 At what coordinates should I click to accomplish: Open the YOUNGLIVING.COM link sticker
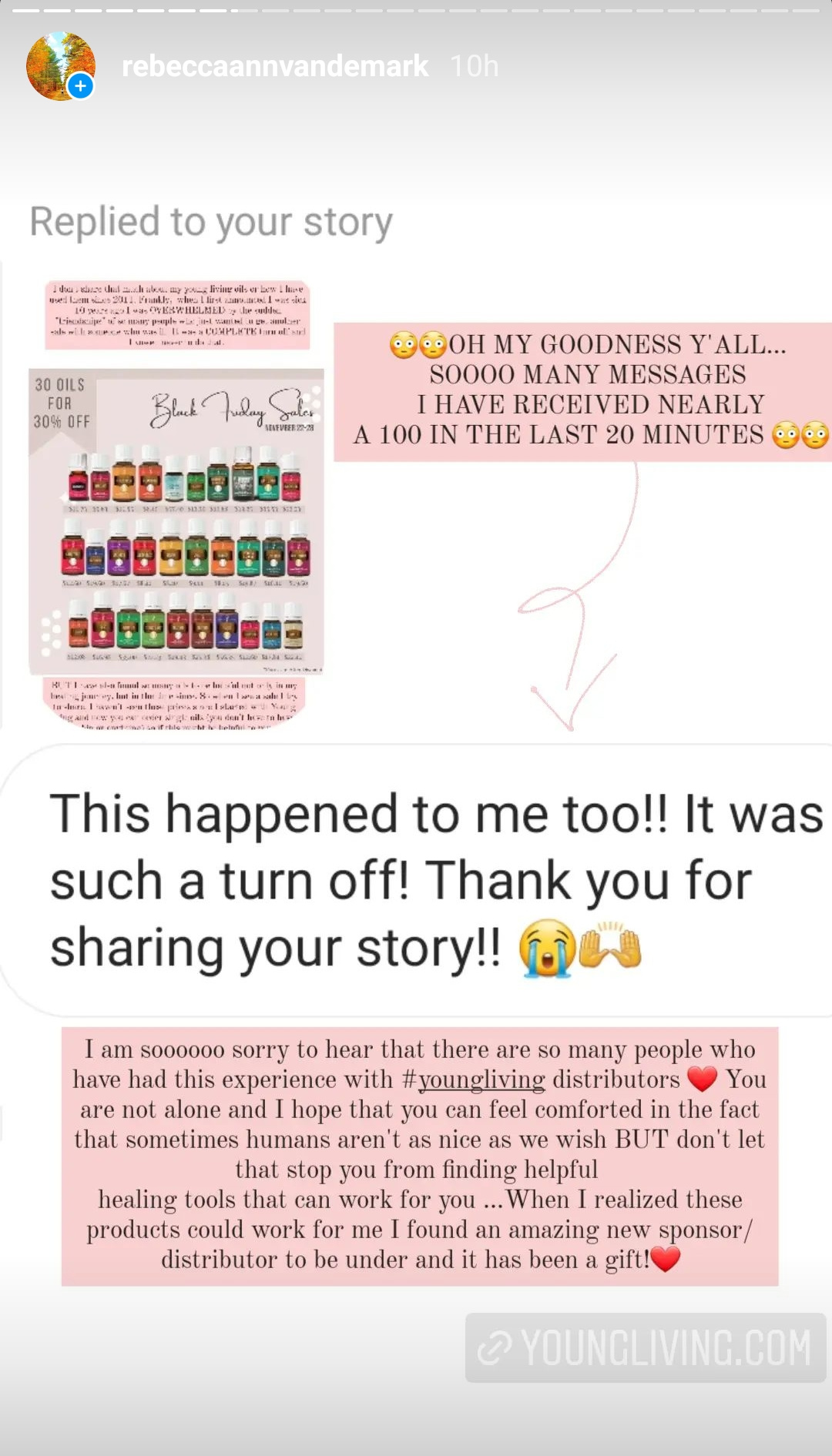point(646,1347)
